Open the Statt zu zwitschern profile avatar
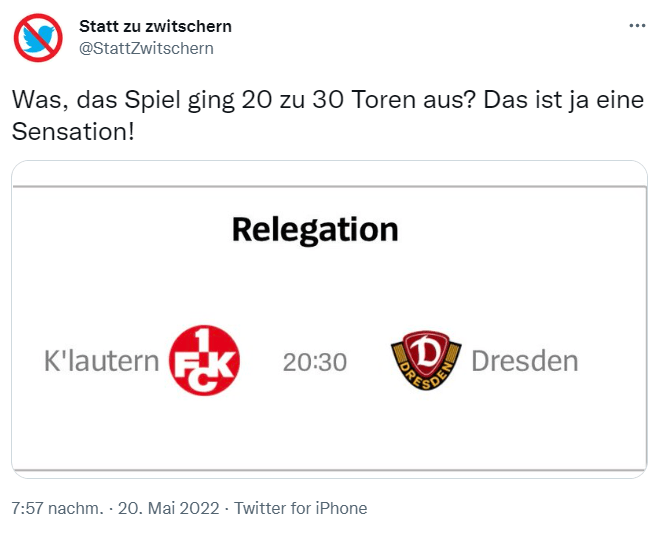Screen dimensions: 661x535 [38, 37]
